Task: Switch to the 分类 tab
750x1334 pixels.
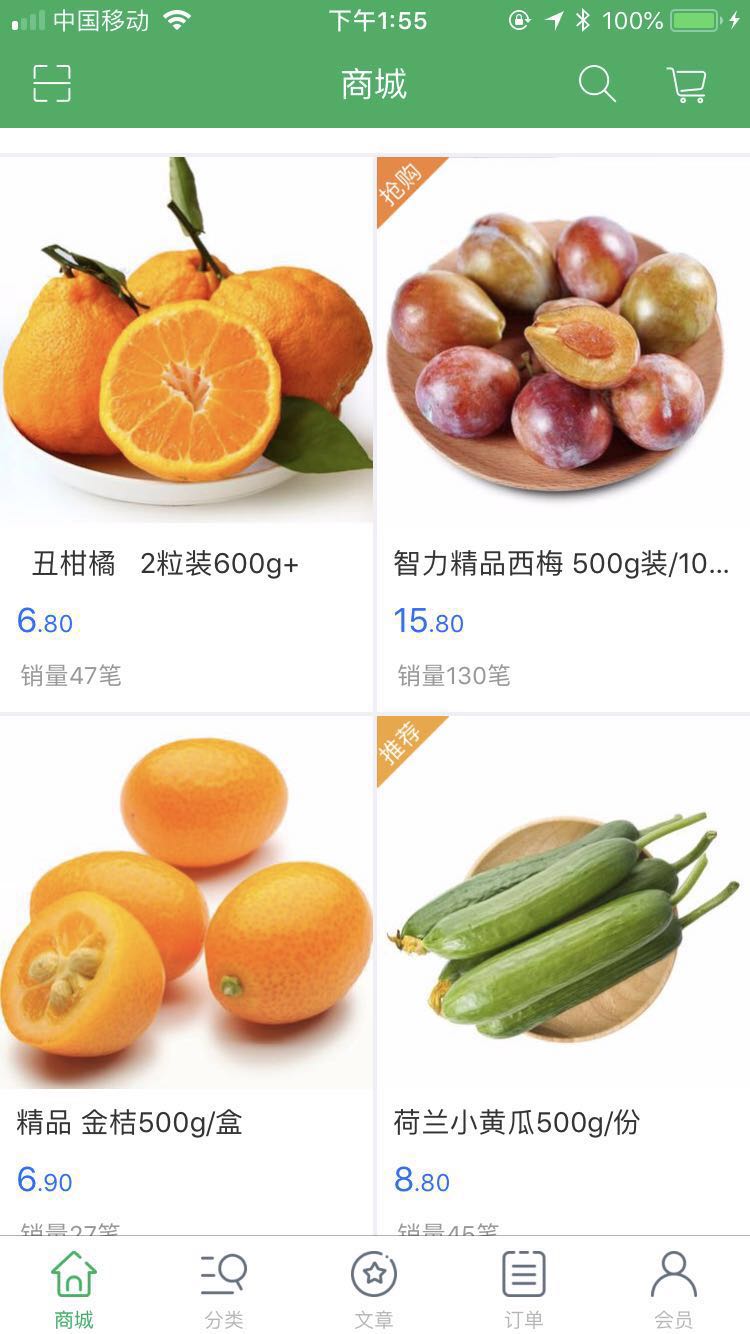Action: (224, 1288)
